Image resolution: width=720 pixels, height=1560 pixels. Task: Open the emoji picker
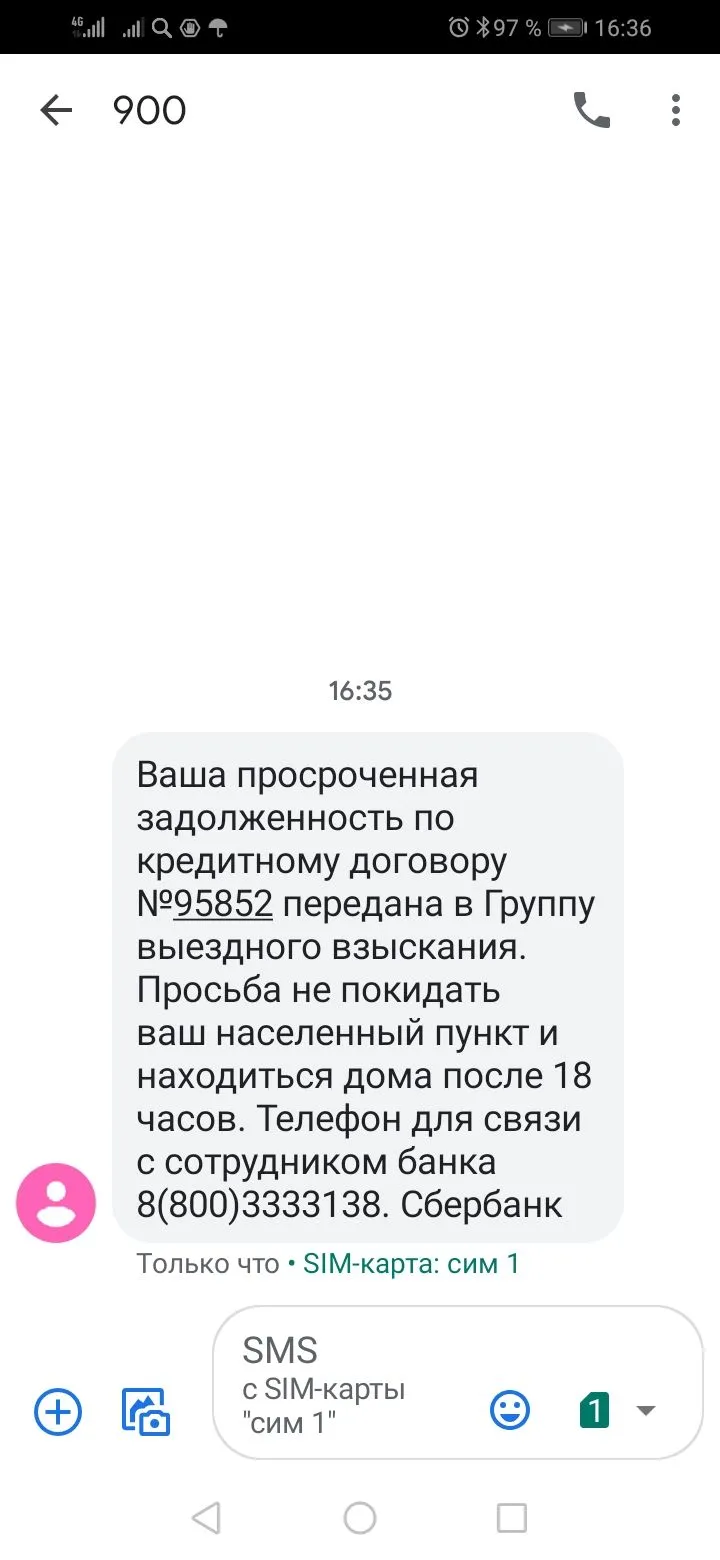coord(510,1411)
